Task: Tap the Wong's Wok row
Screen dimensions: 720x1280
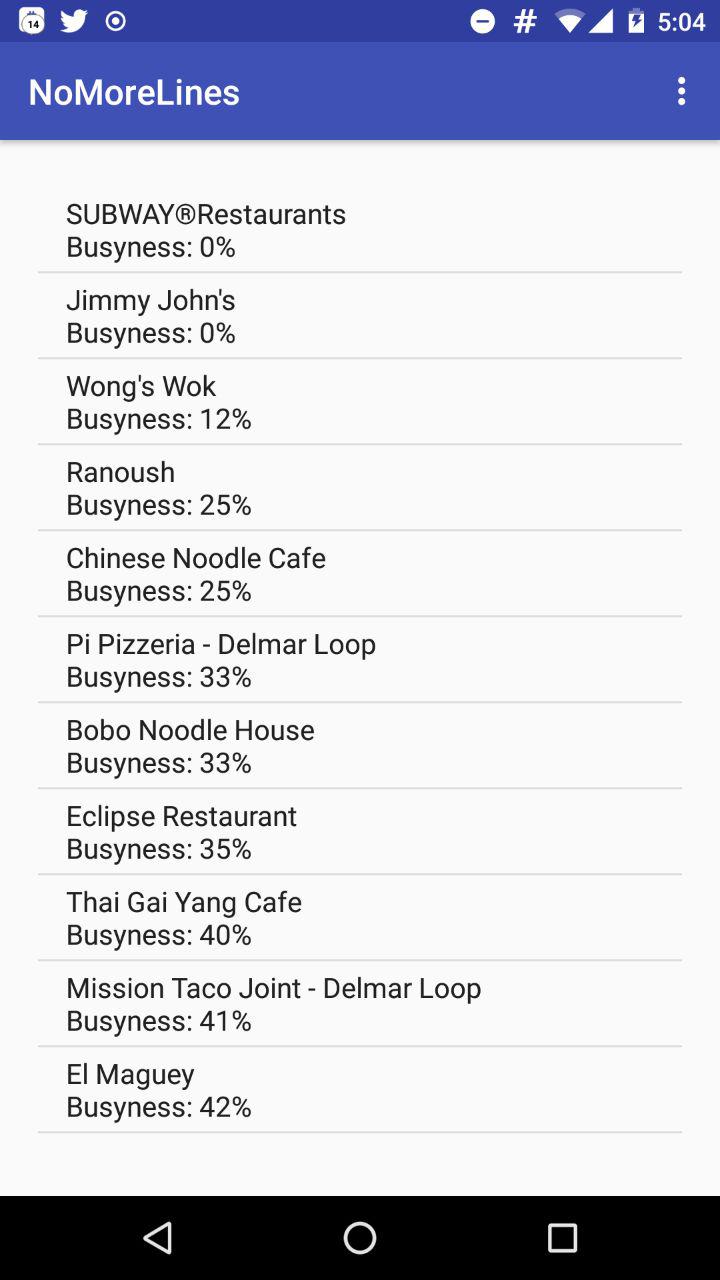Action: click(360, 402)
